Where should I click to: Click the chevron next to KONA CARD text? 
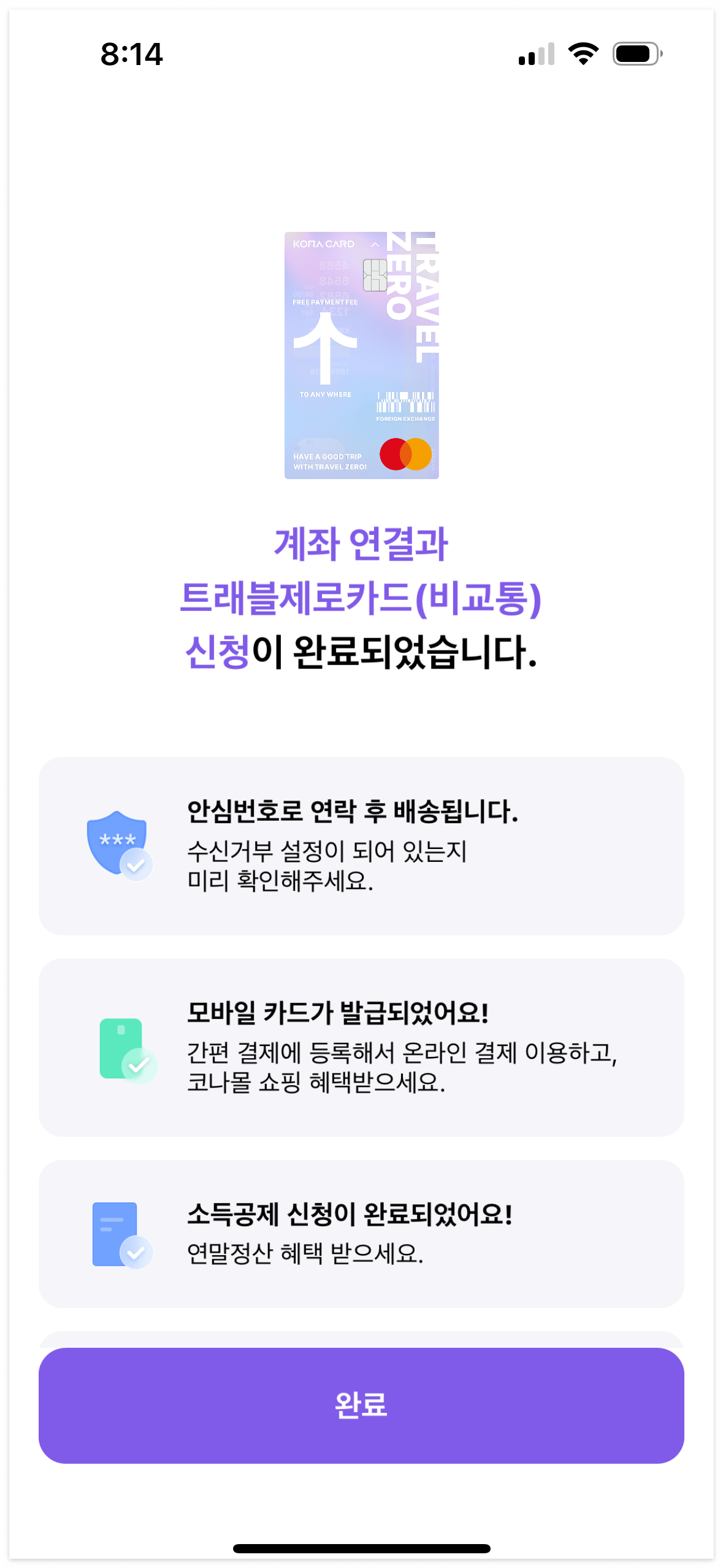[376, 244]
